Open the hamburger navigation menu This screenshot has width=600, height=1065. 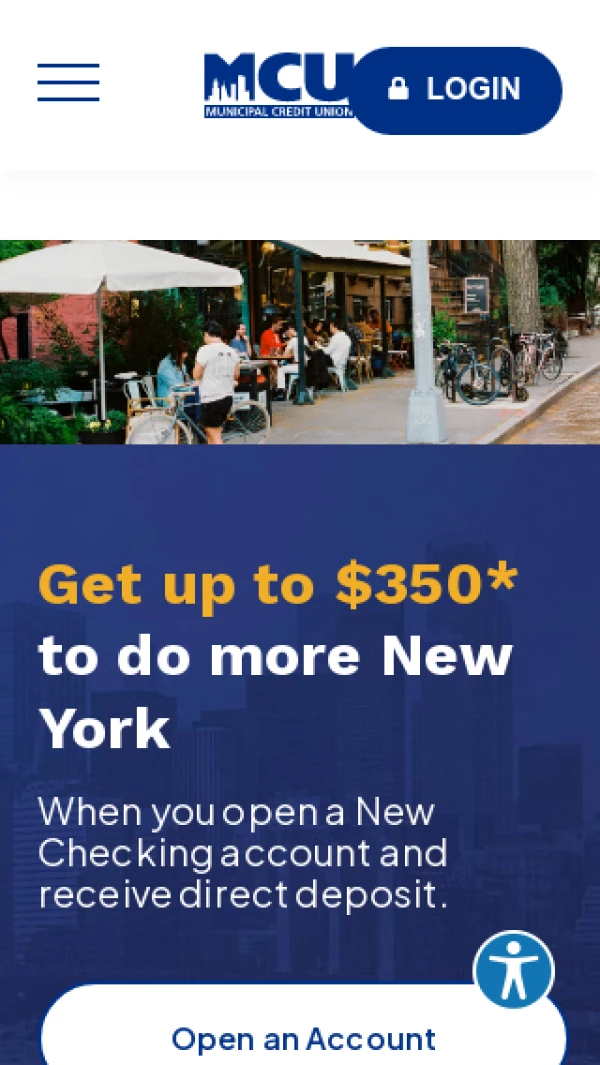pos(68,82)
